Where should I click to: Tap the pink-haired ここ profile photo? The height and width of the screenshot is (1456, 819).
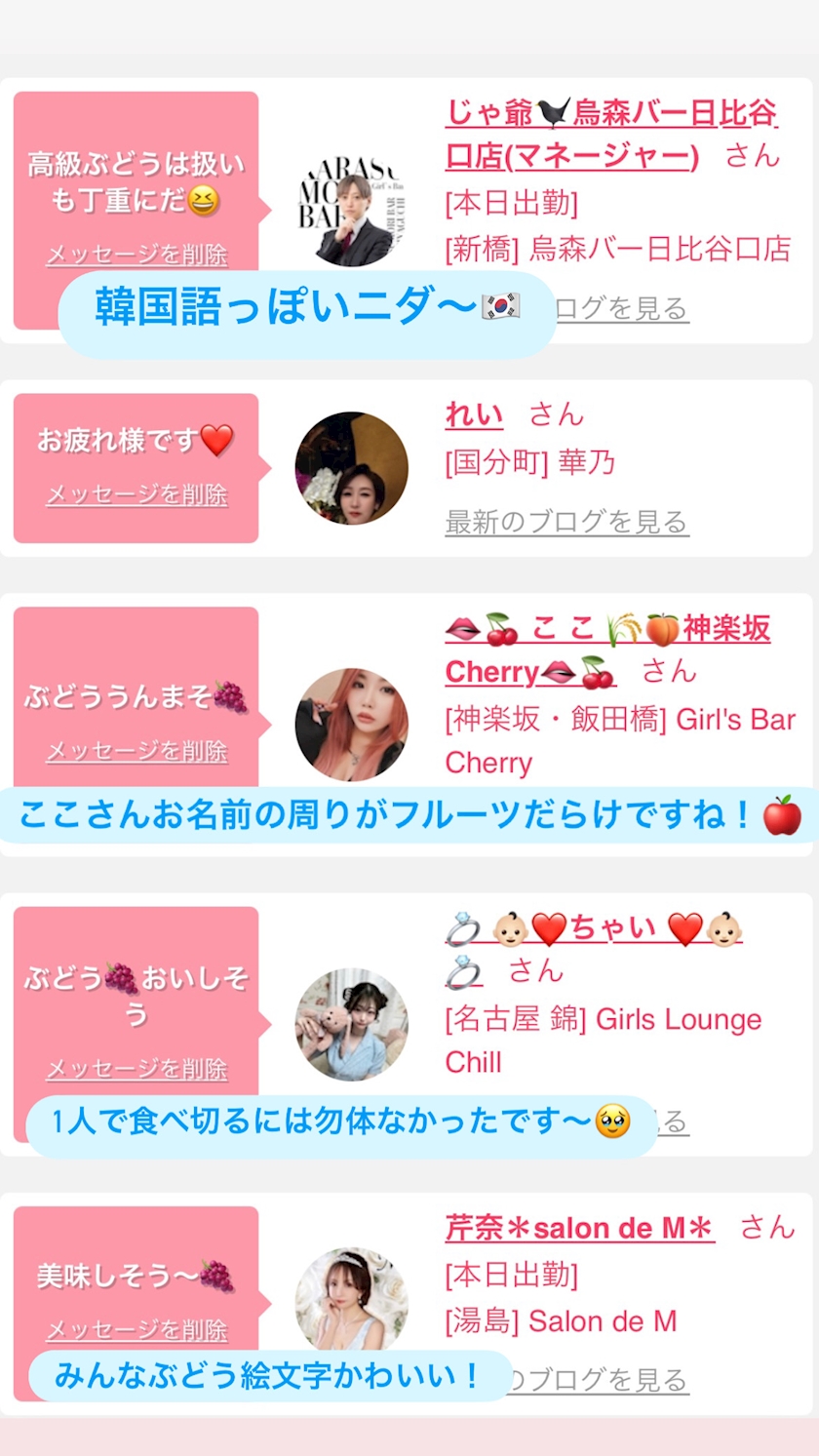point(351,724)
